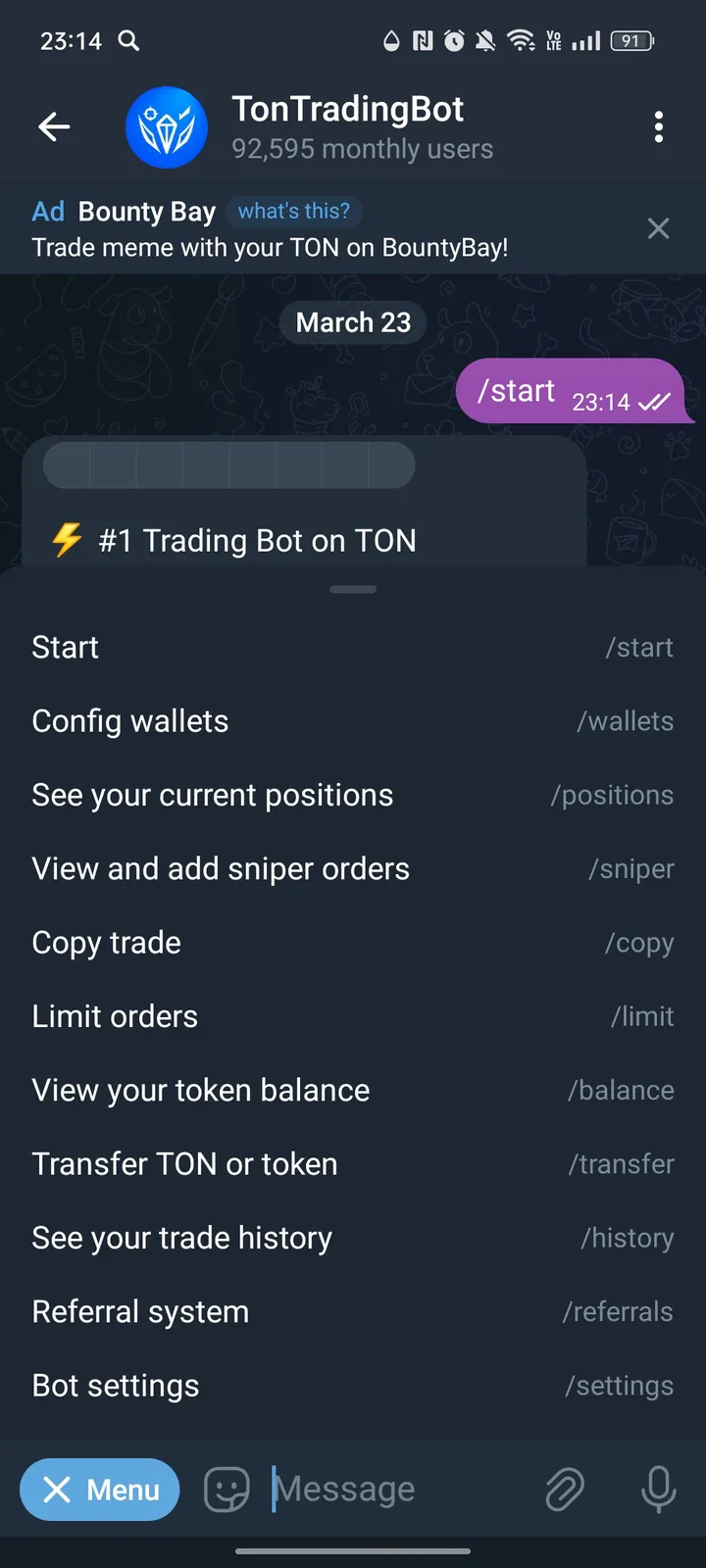The image size is (706, 1568).
Task: Open the three-dot overflow menu
Action: pyautogui.click(x=659, y=126)
